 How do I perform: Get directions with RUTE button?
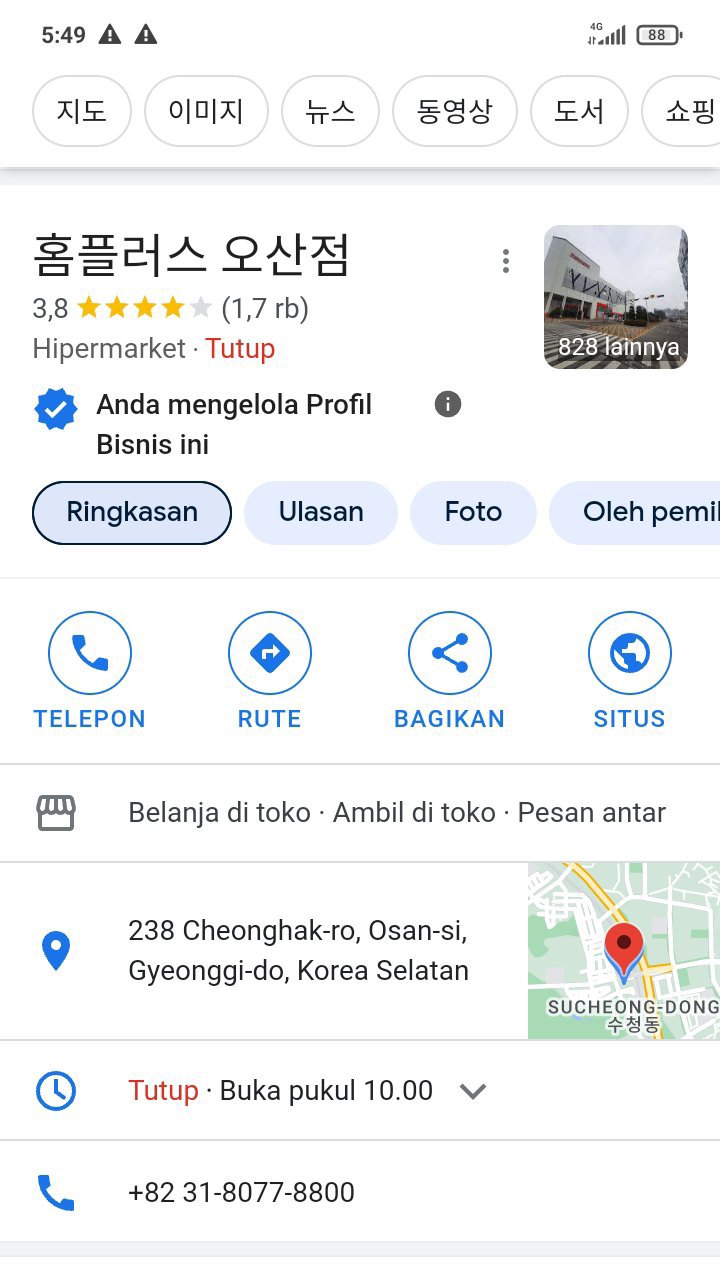coord(270,670)
